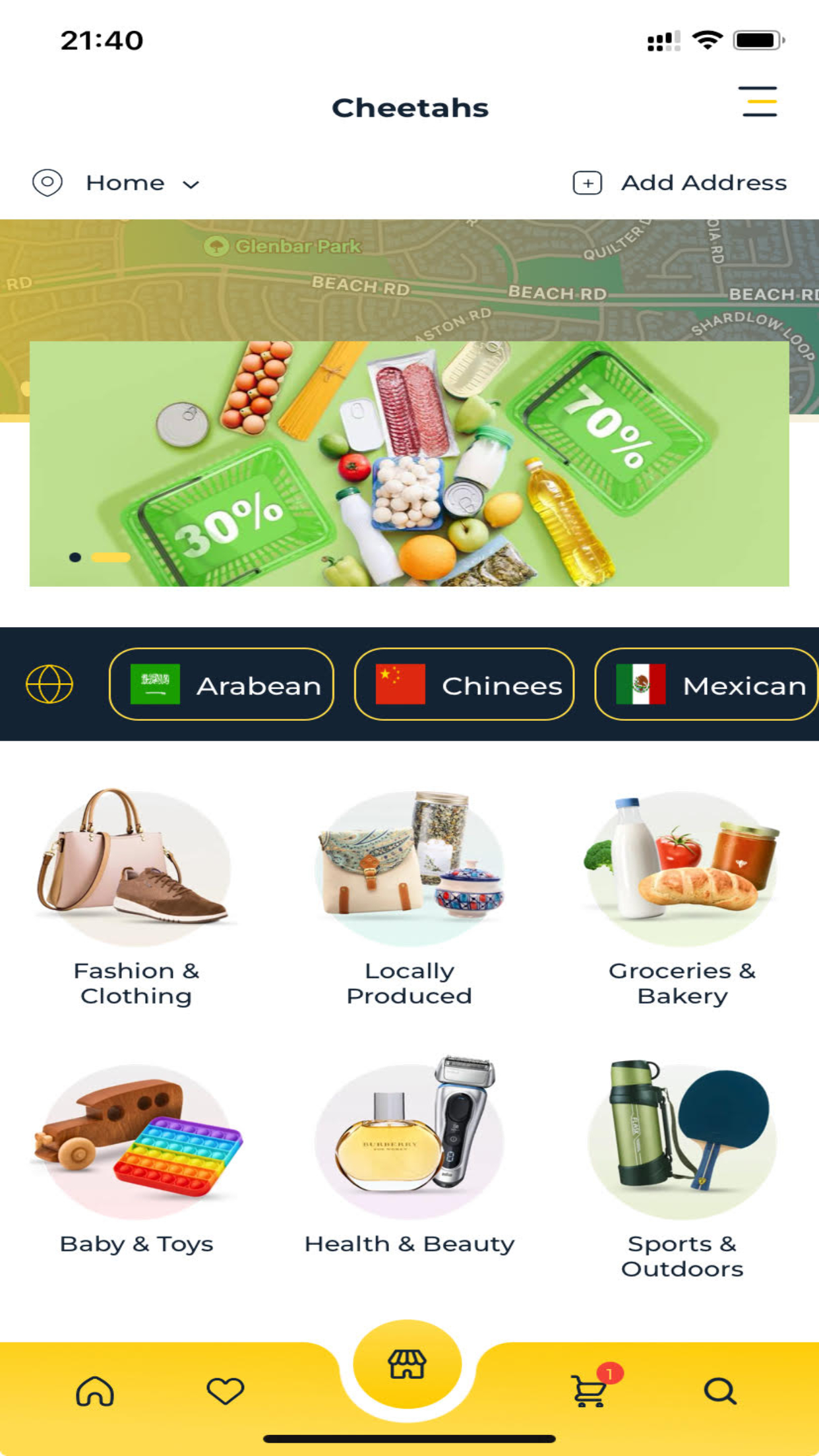
Task: View Health & Beauty category
Action: pyautogui.click(x=409, y=1161)
